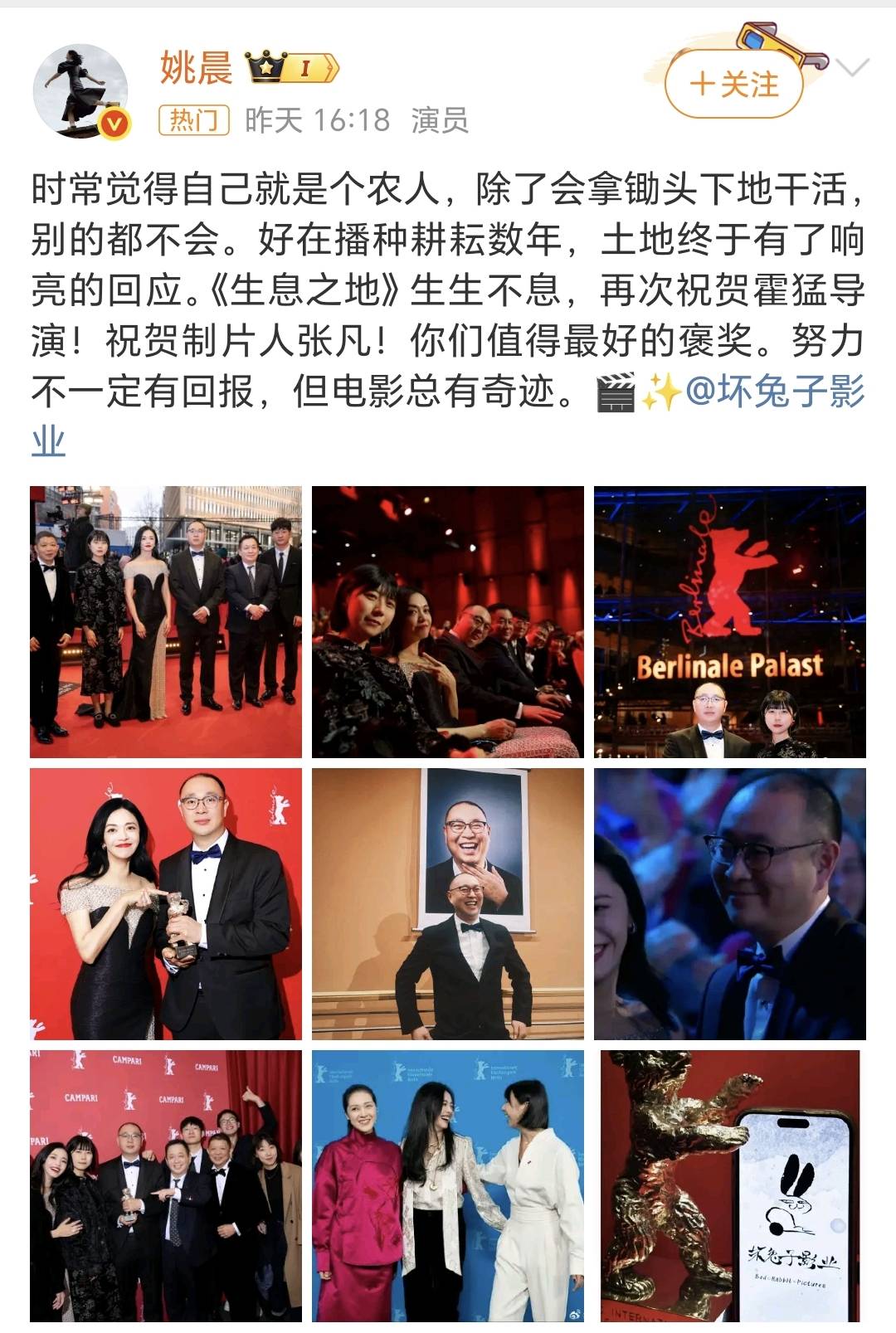Open the photo of the framed portrait
The image size is (896, 1333).
coord(447,903)
